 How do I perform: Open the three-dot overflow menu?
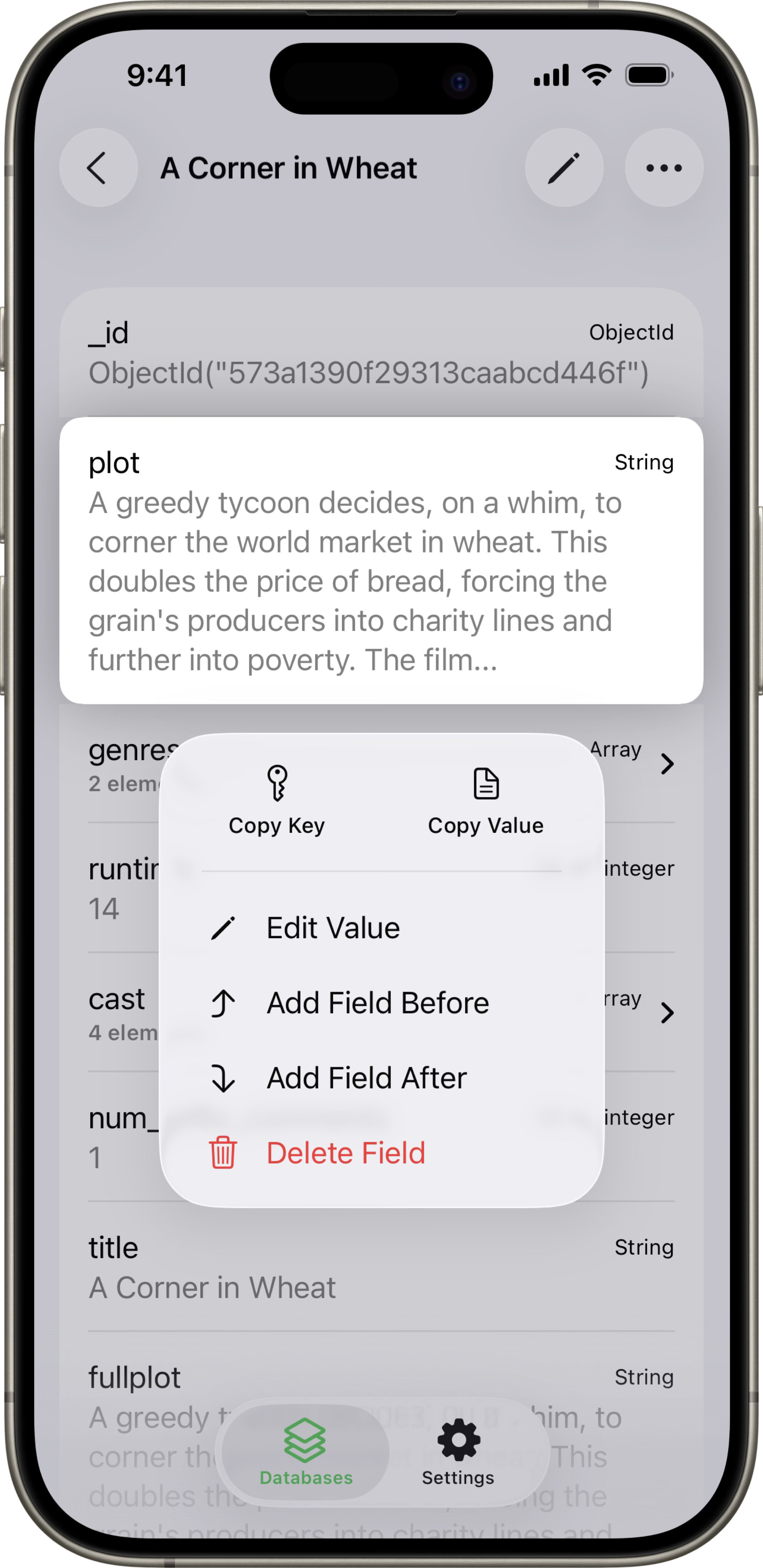click(x=663, y=167)
